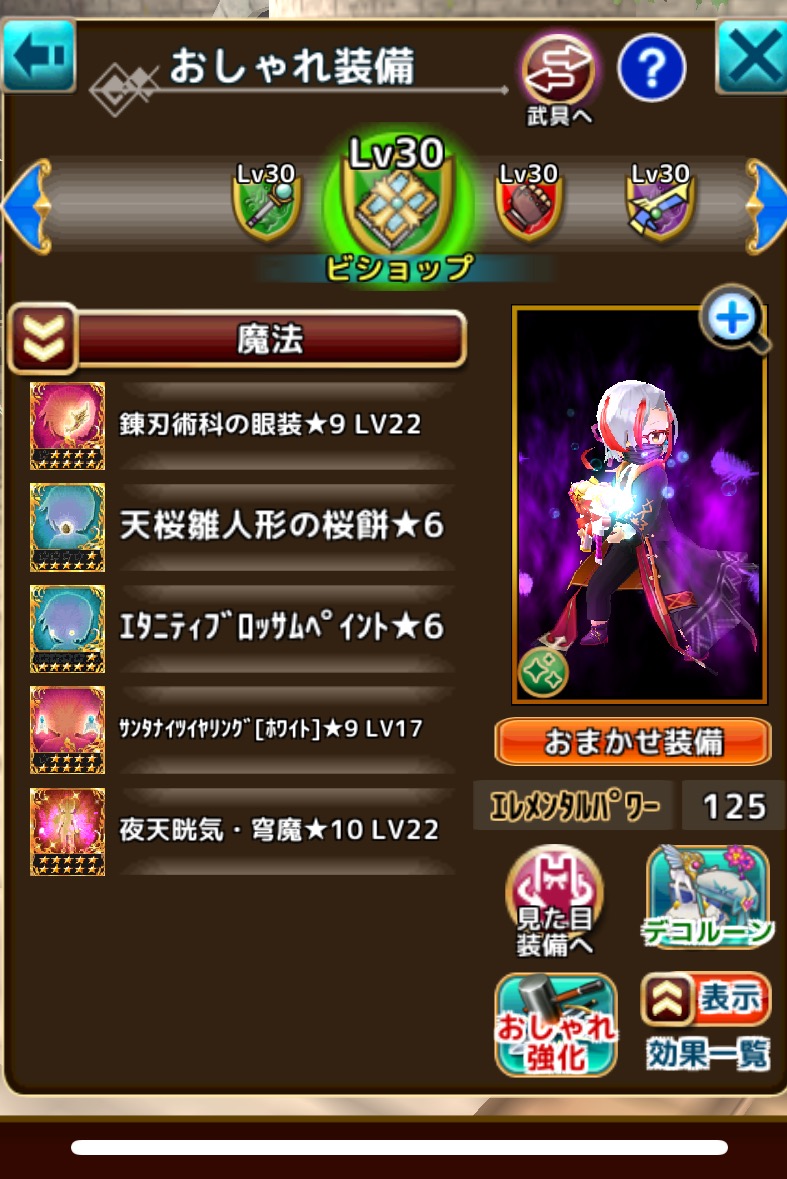787x1179 pixels.
Task: Close the おしゃれ装備 screen
Action: tap(752, 57)
